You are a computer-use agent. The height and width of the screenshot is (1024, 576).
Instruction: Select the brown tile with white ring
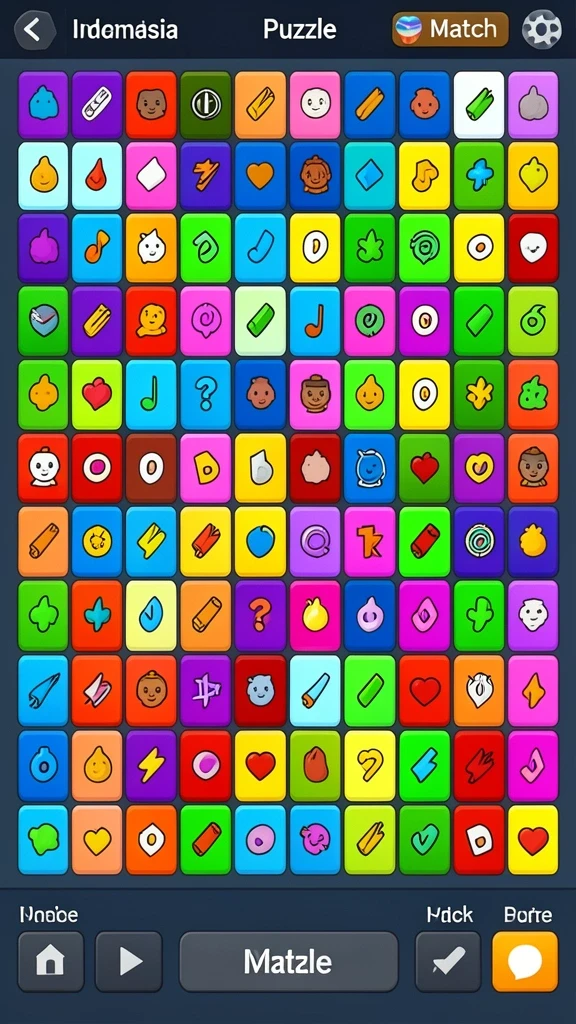[151, 468]
